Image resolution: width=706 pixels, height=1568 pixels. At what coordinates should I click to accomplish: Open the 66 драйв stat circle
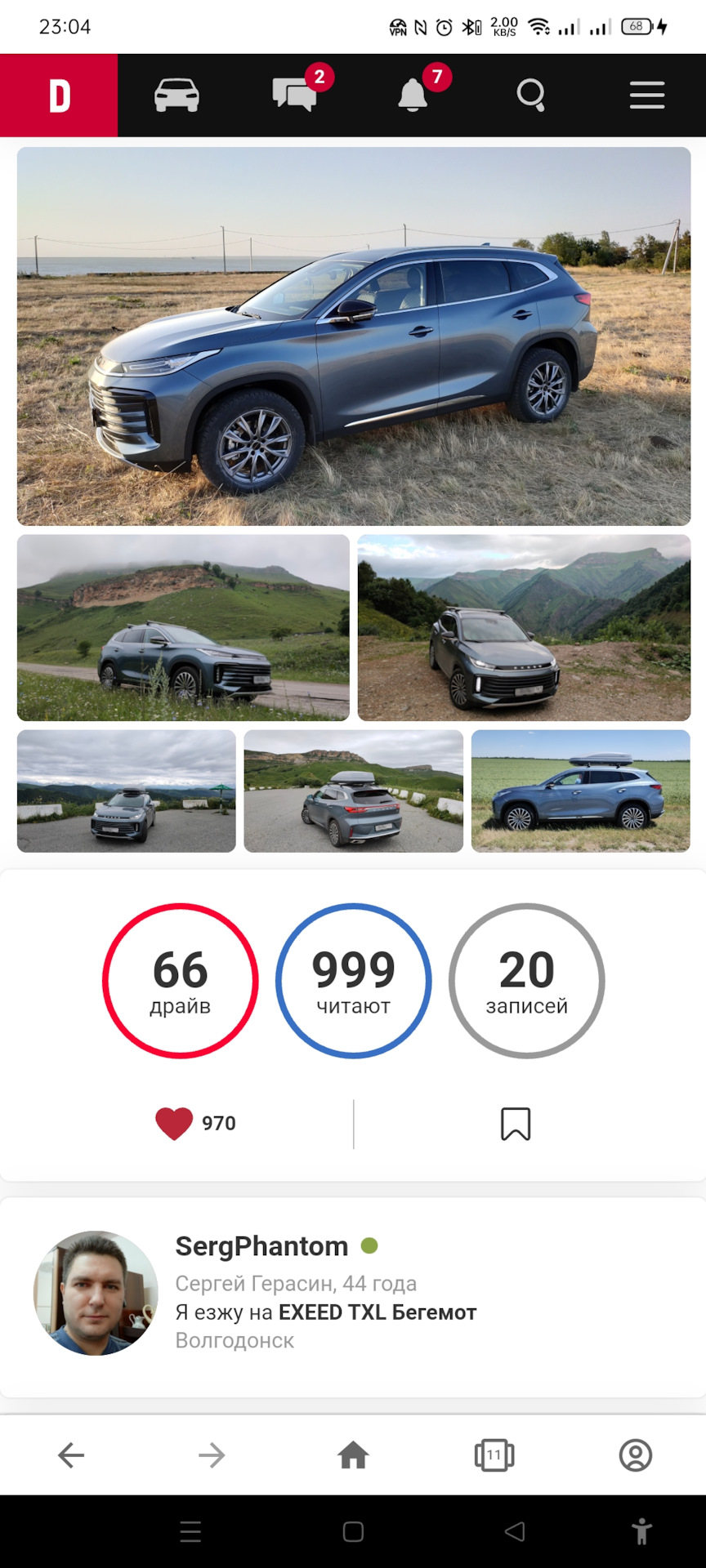pyautogui.click(x=181, y=980)
